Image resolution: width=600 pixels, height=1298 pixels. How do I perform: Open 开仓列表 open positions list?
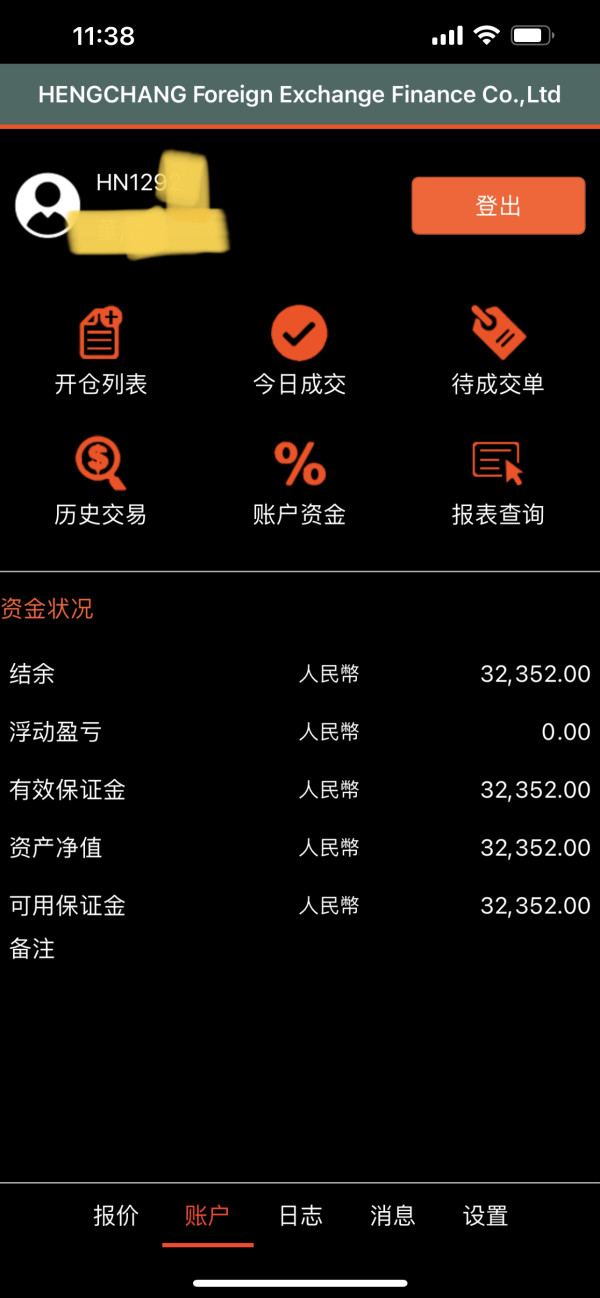tap(100, 351)
